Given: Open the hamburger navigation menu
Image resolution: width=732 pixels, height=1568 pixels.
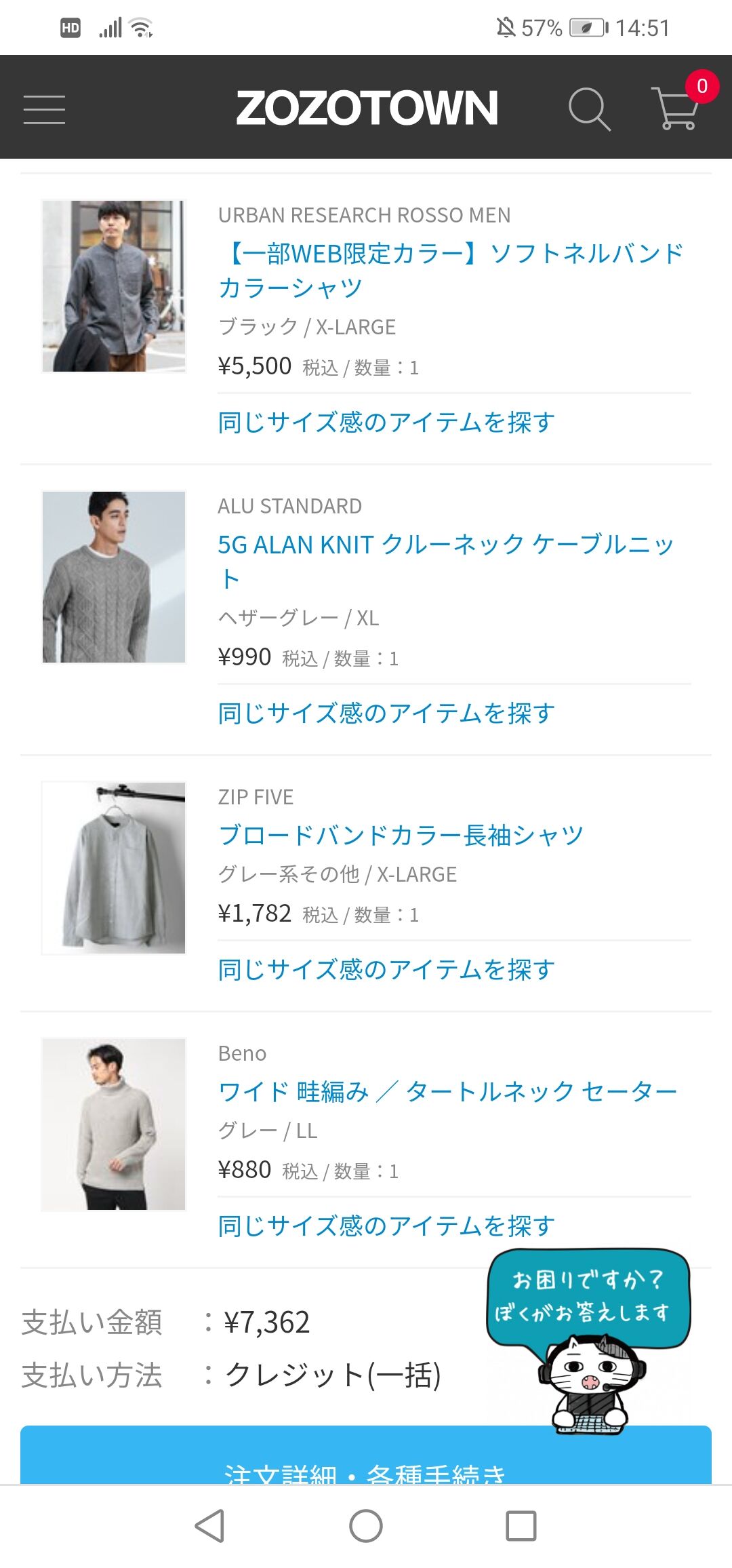Looking at the screenshot, I should coord(43,109).
